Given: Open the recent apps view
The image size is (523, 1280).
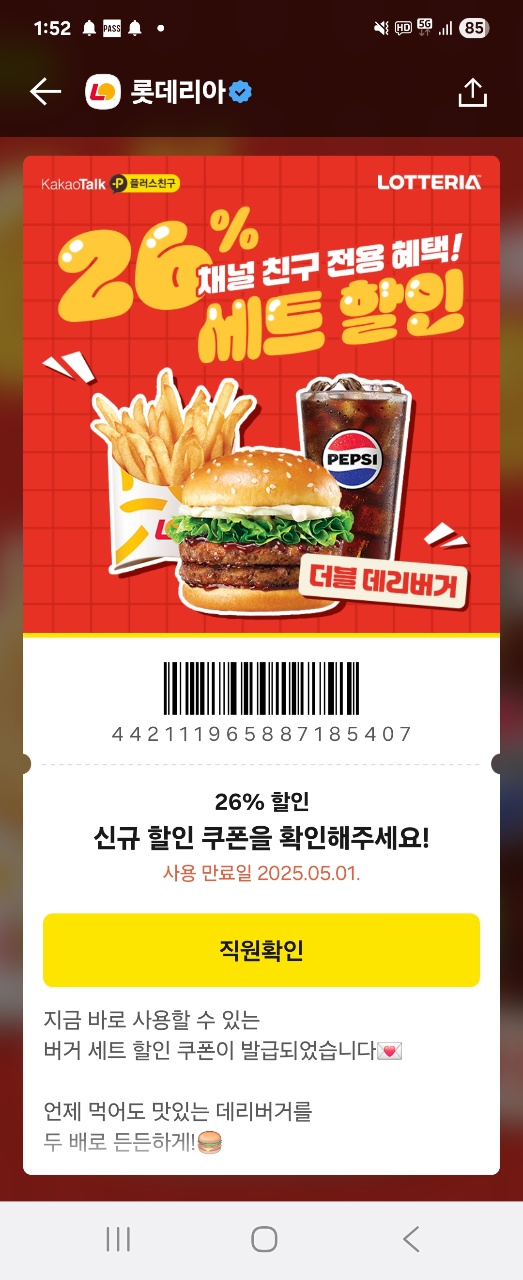Looking at the screenshot, I should tap(118, 1240).
